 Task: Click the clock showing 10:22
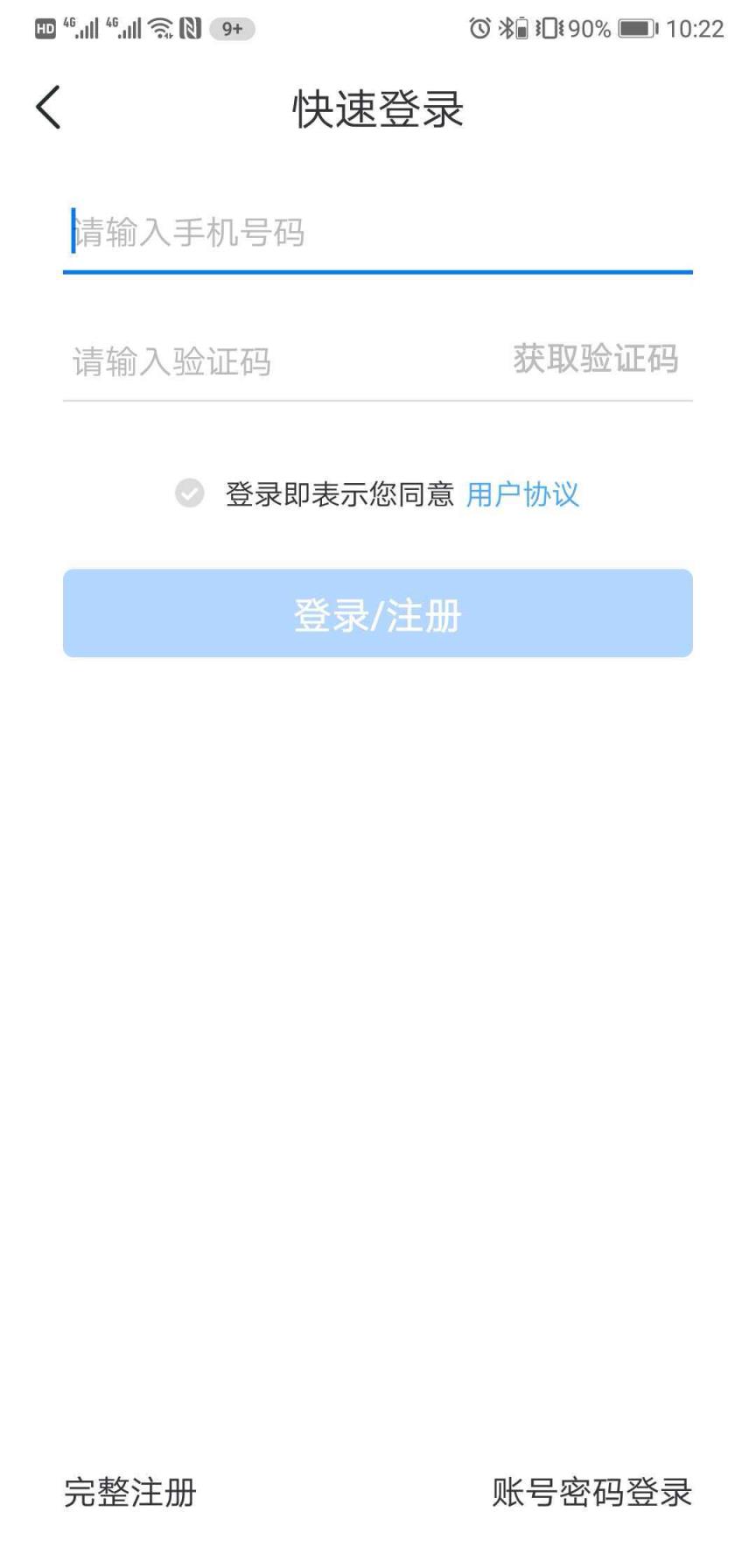click(x=697, y=27)
